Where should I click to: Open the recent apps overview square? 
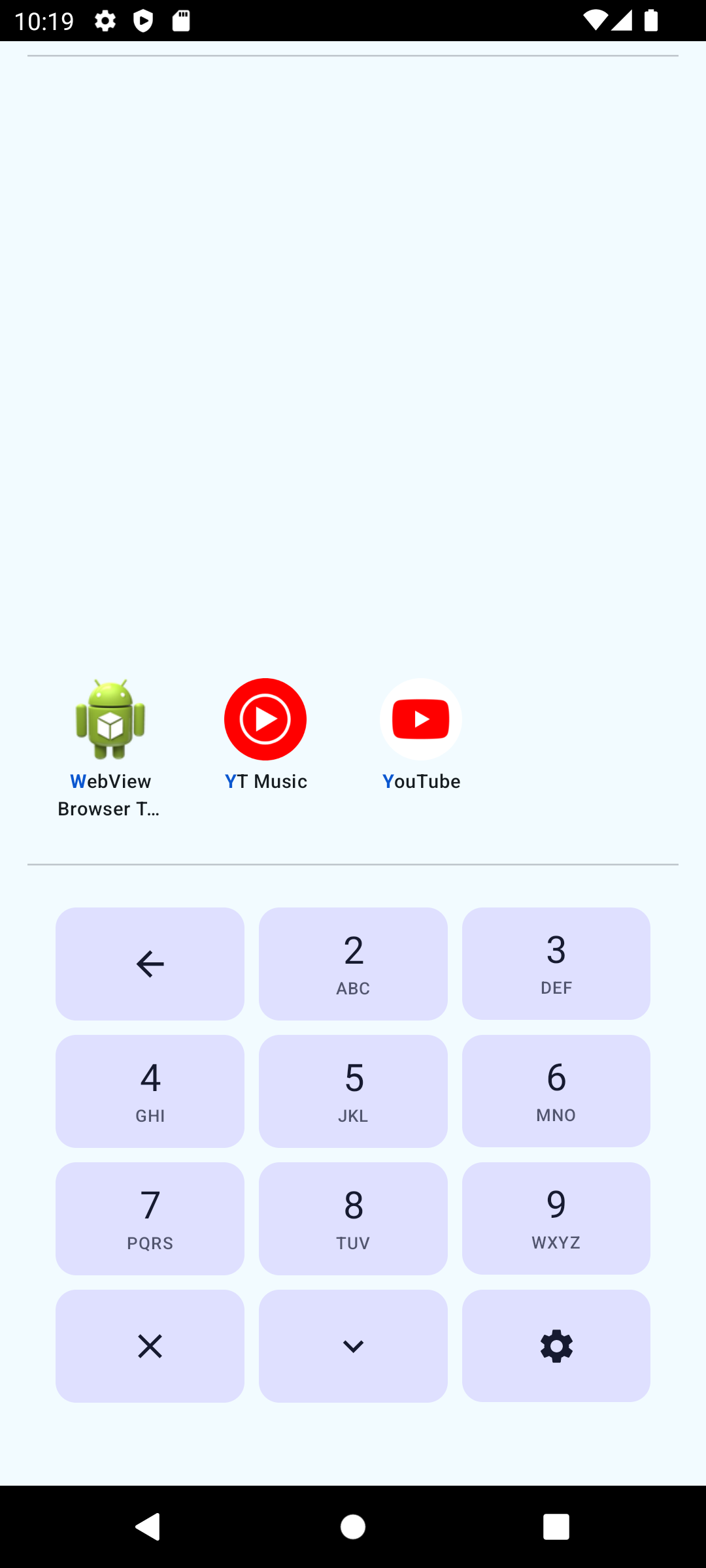tap(555, 1527)
